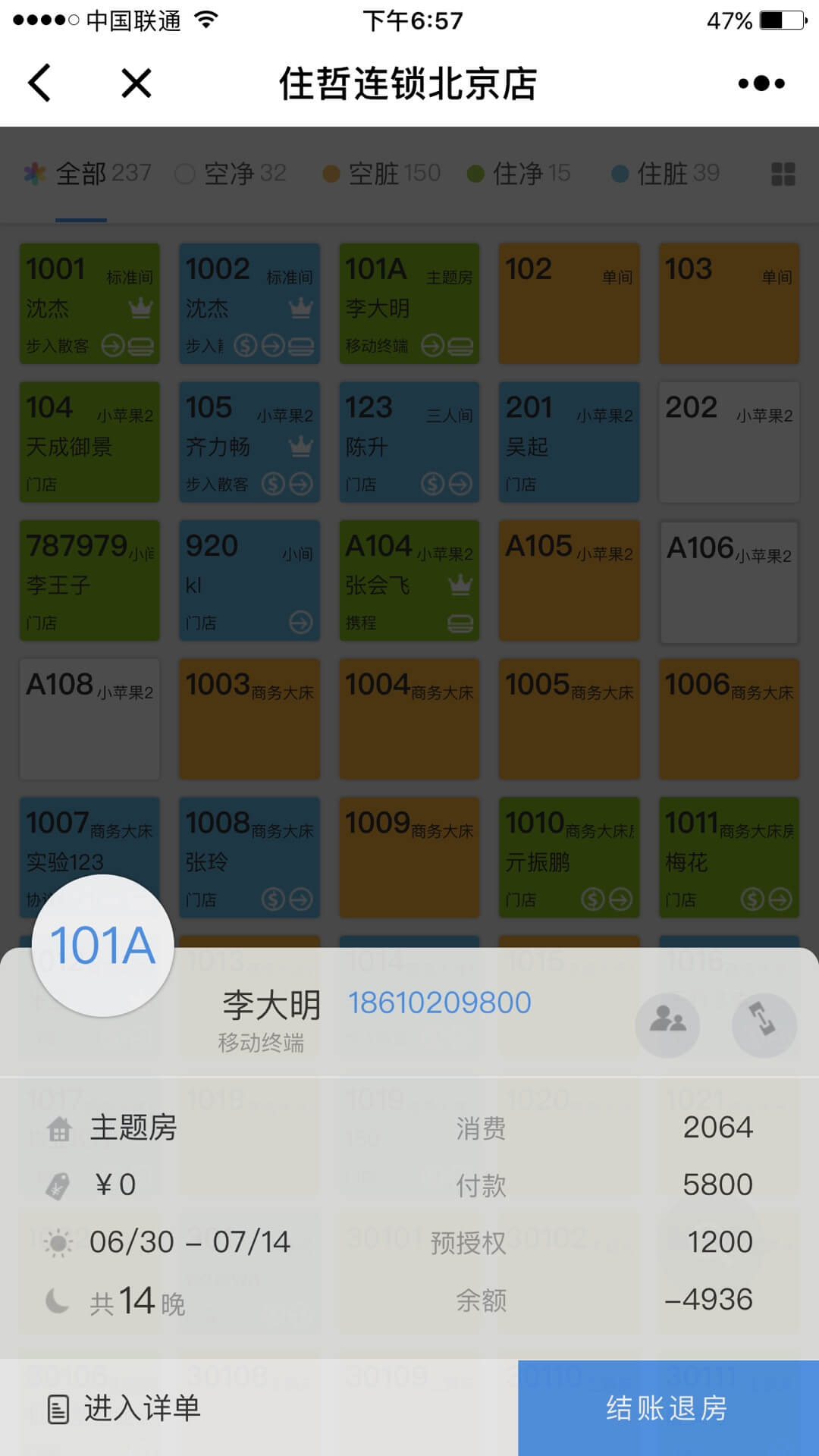
Task: Tap 结账退房 checkout button
Action: pos(667,1407)
